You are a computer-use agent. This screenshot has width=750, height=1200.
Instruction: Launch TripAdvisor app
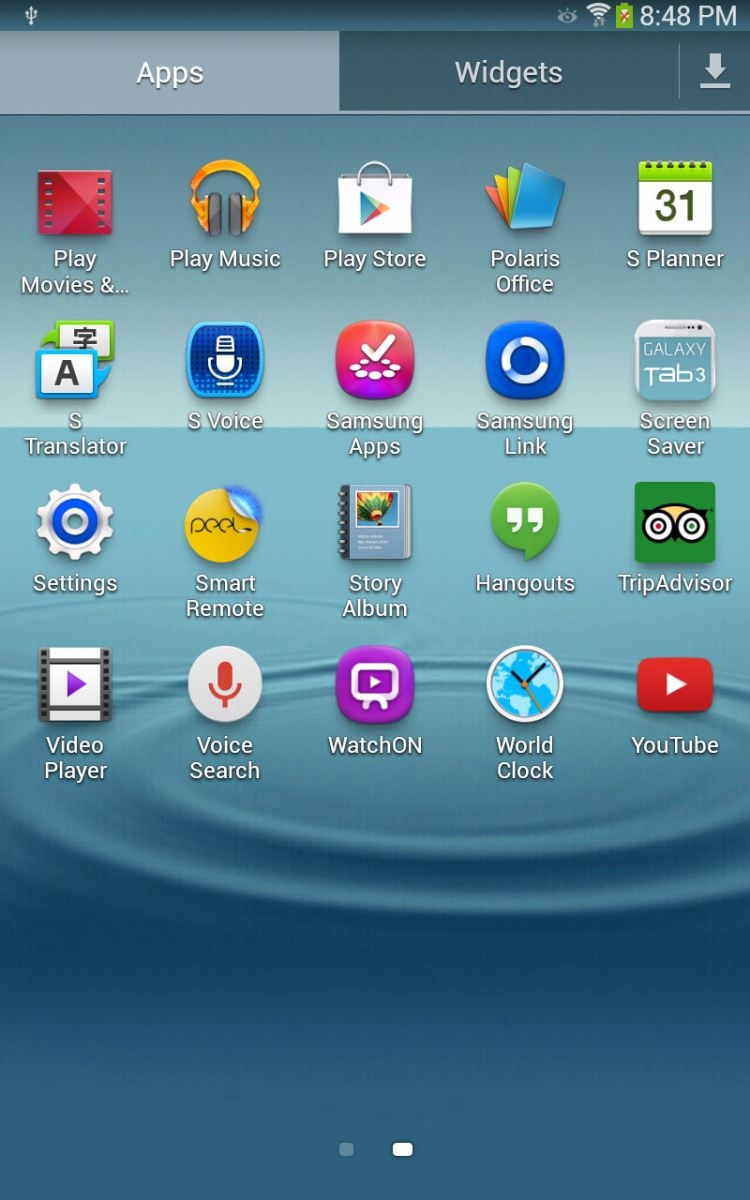[x=675, y=523]
